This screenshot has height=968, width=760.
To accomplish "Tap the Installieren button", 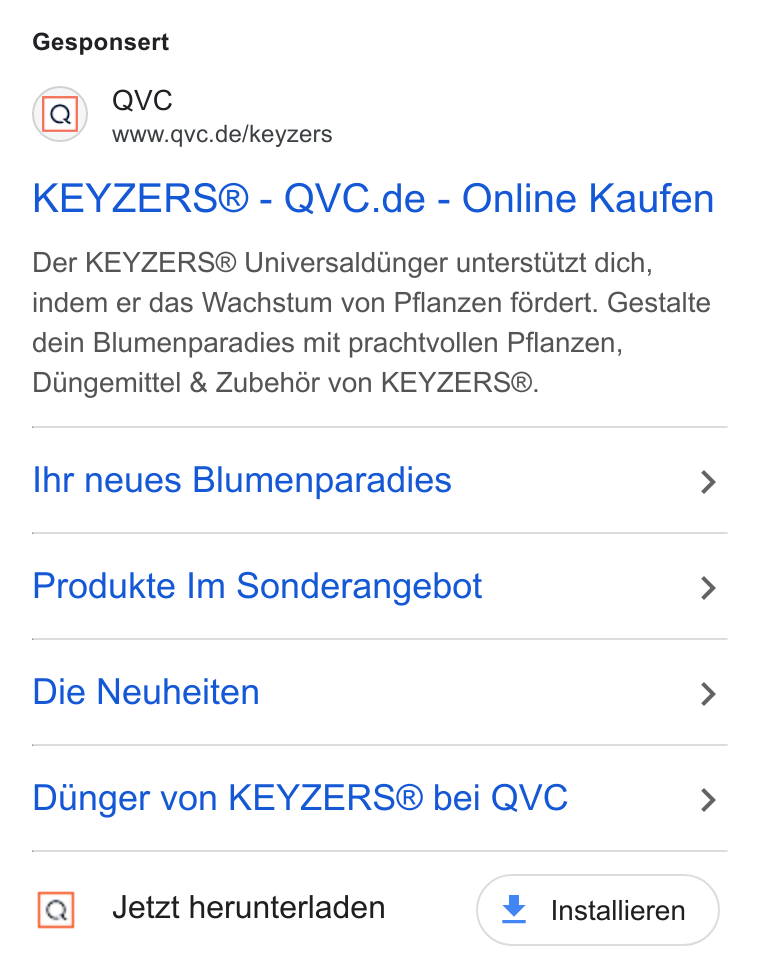I will coord(598,910).
